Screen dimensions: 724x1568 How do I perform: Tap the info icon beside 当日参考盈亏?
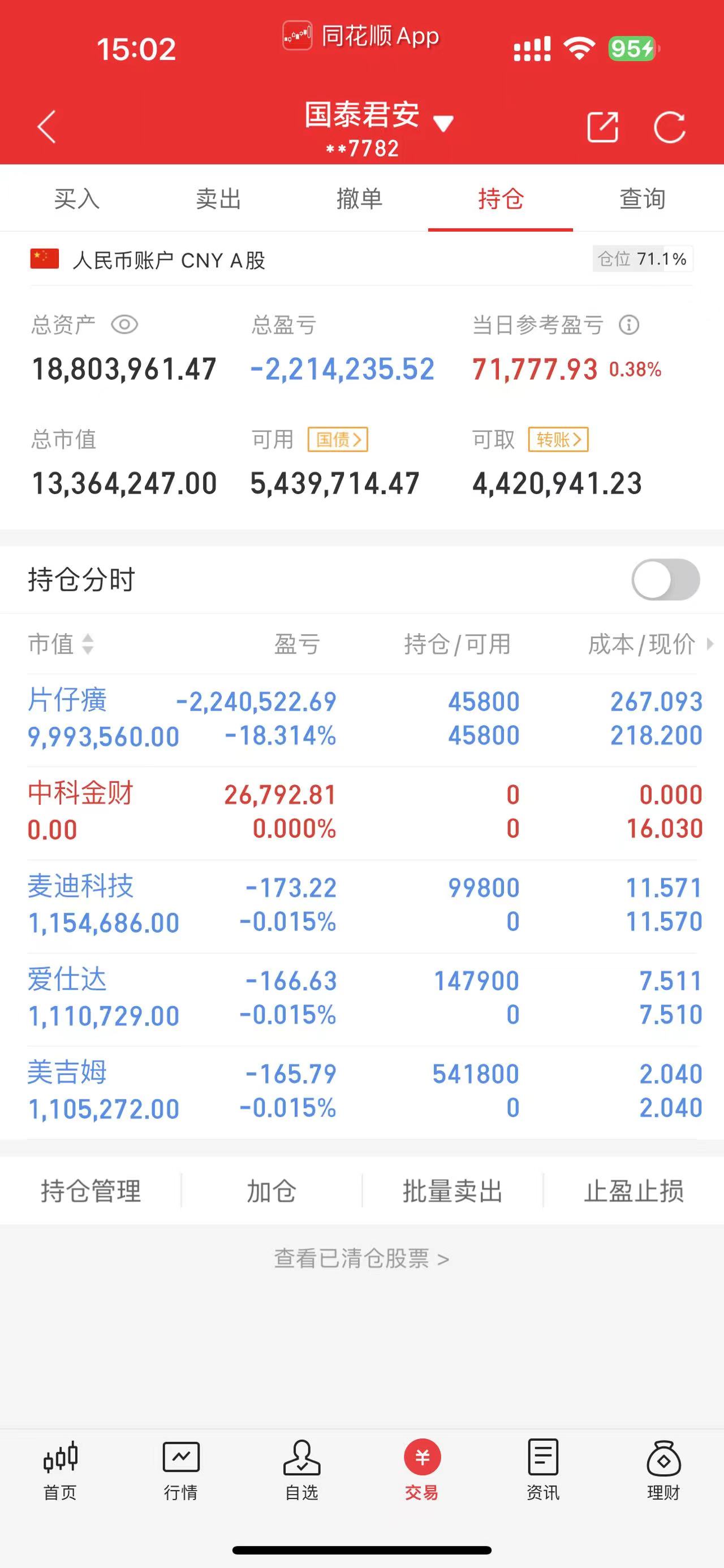click(628, 326)
